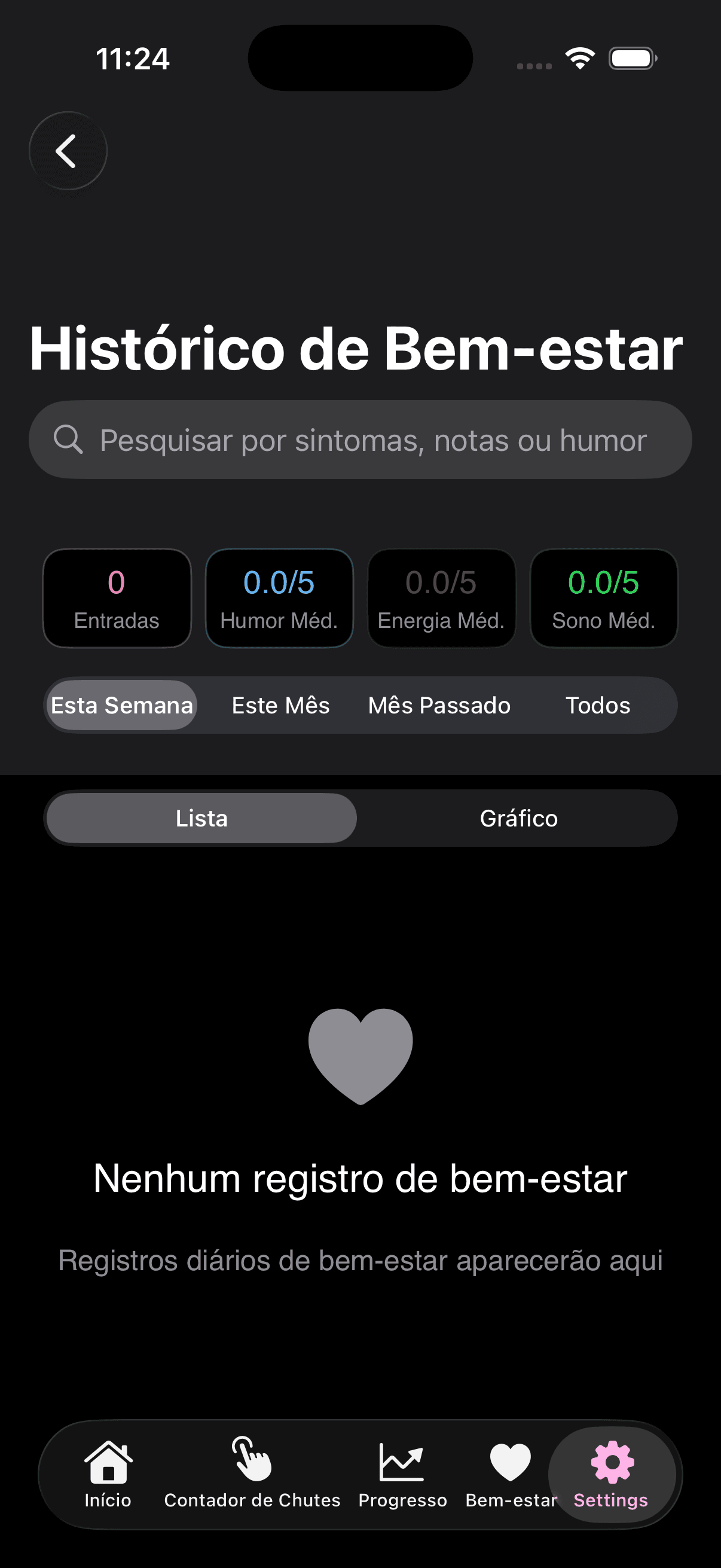Select the Todos time filter
The image size is (721, 1568).
click(x=597, y=705)
